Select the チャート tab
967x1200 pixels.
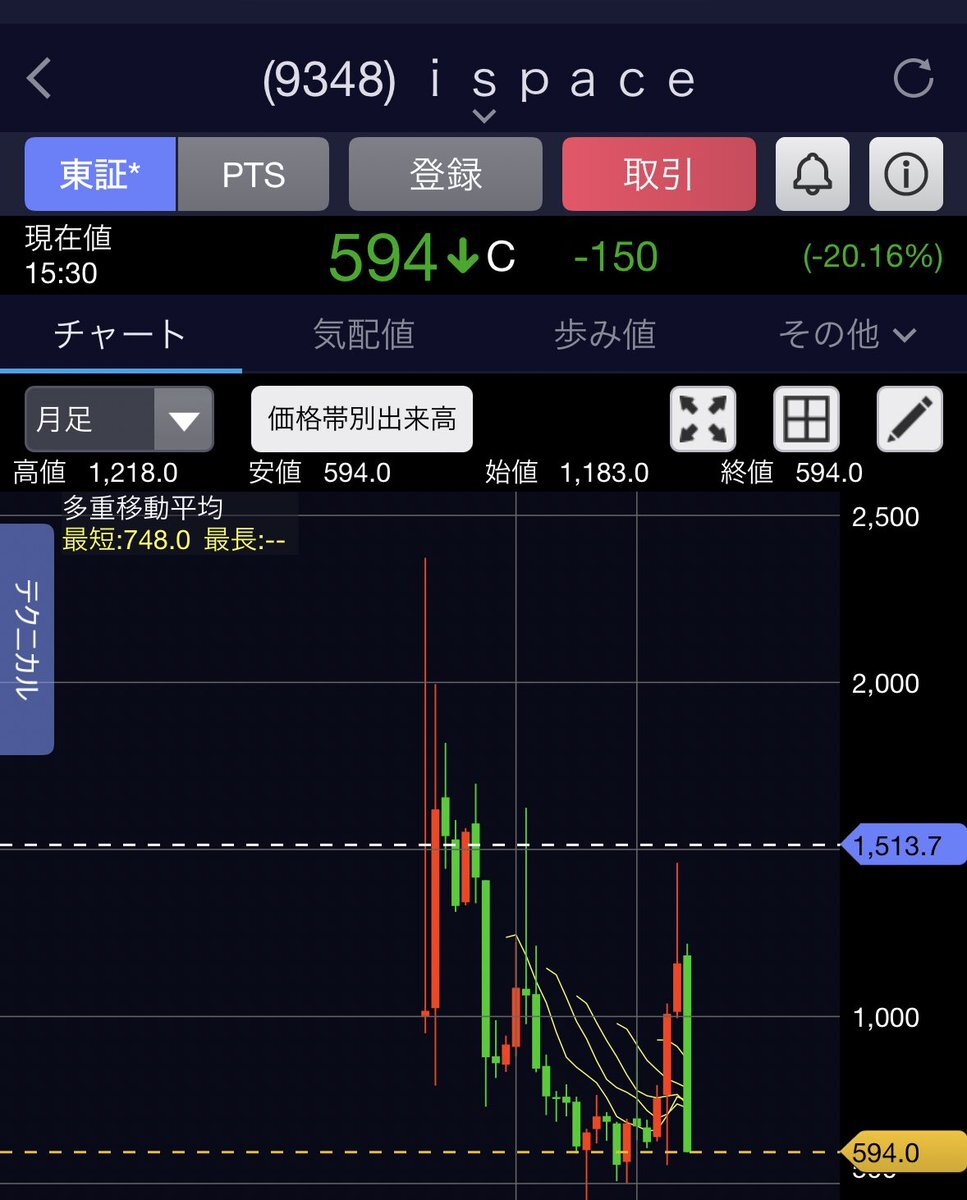click(120, 334)
